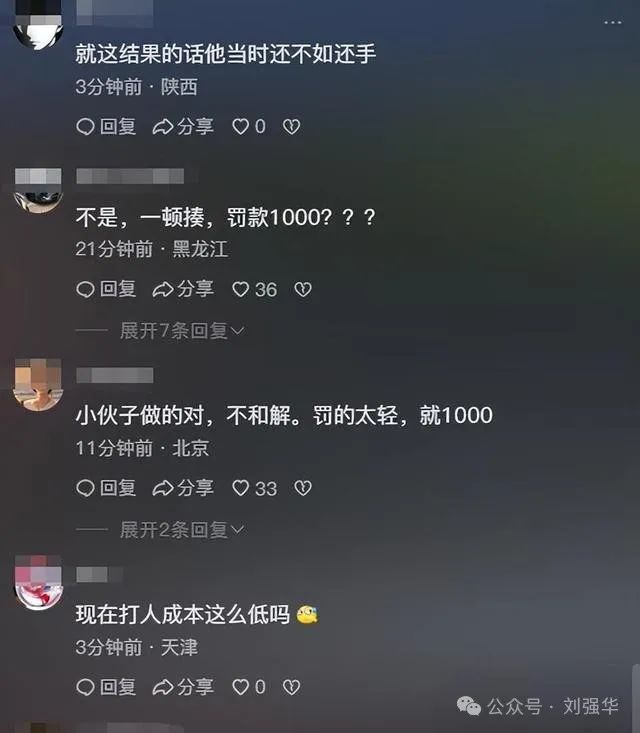Screen dimensions: 640x733
Task: Share the Tianjin comment
Action: (x=182, y=687)
